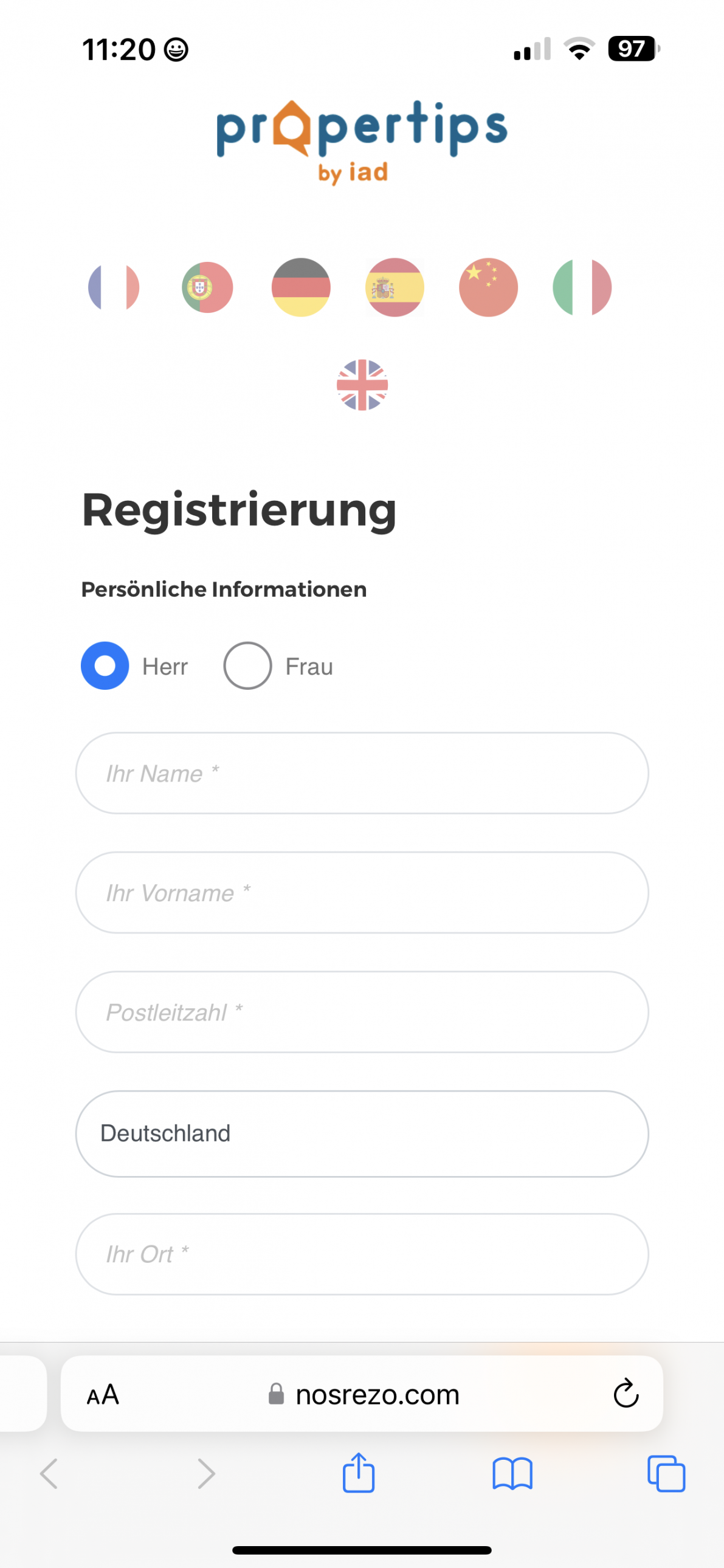Tap the Ihr Name input field
The image size is (724, 1568).
point(362,772)
